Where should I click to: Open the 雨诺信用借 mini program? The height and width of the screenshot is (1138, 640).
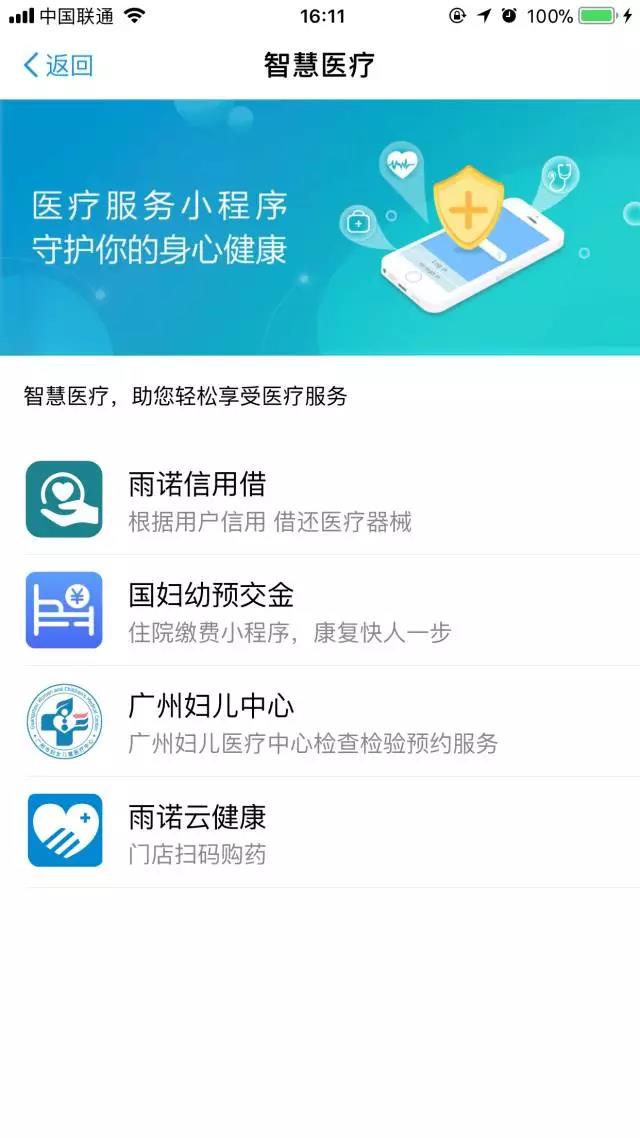[x=320, y=499]
